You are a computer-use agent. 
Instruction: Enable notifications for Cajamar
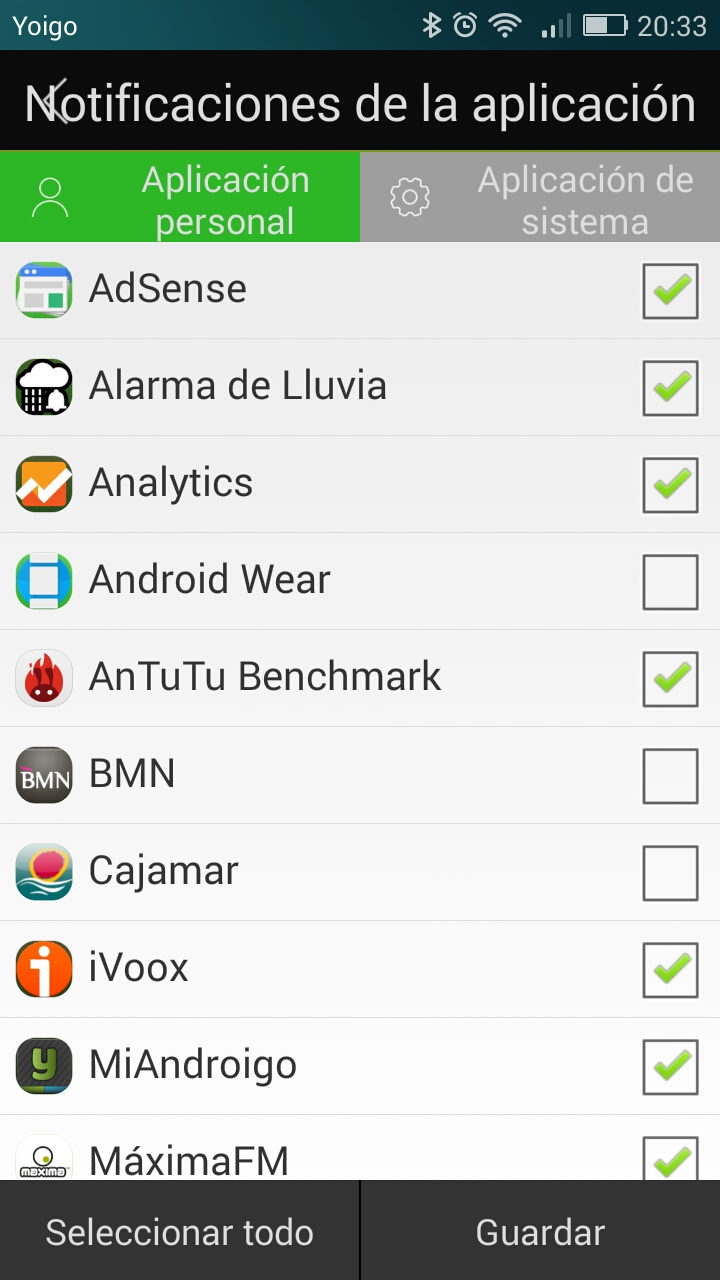click(670, 872)
